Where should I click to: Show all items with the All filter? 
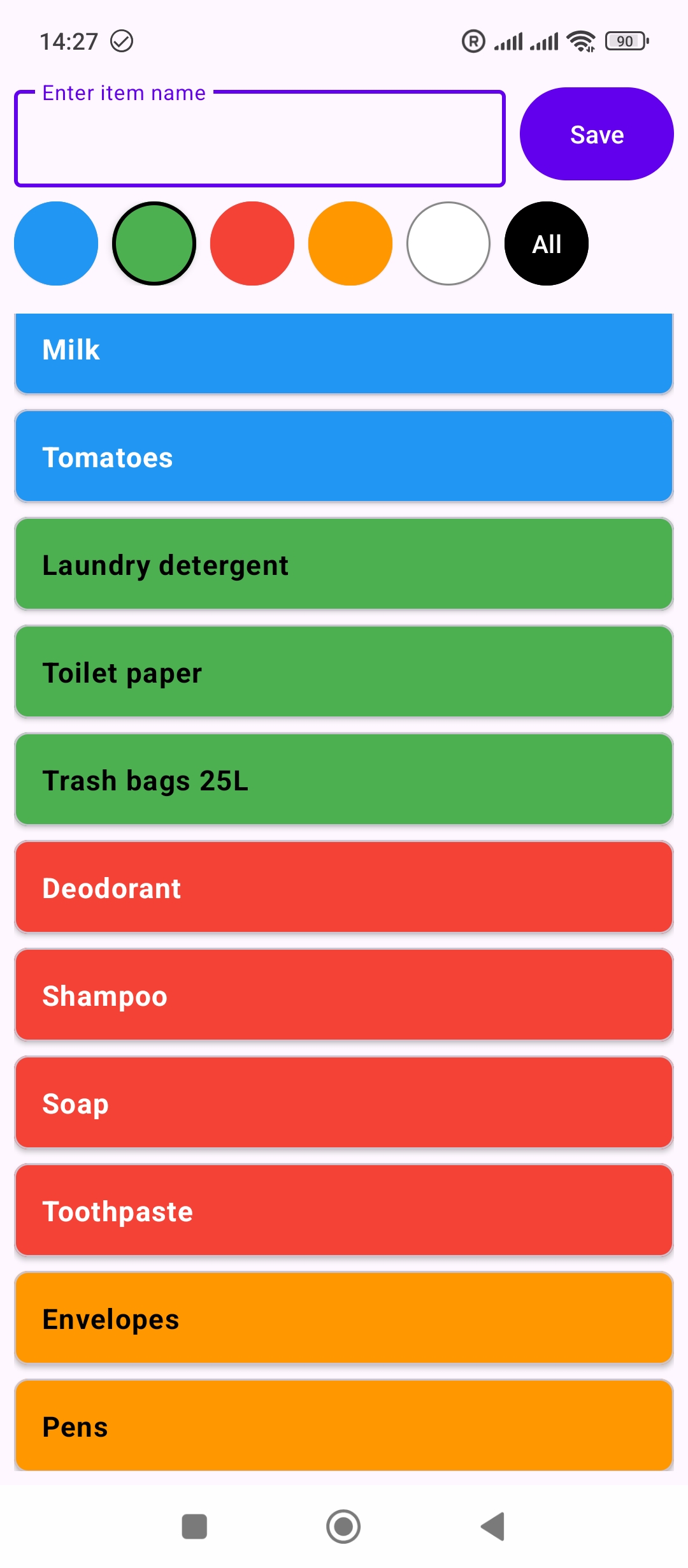point(547,243)
